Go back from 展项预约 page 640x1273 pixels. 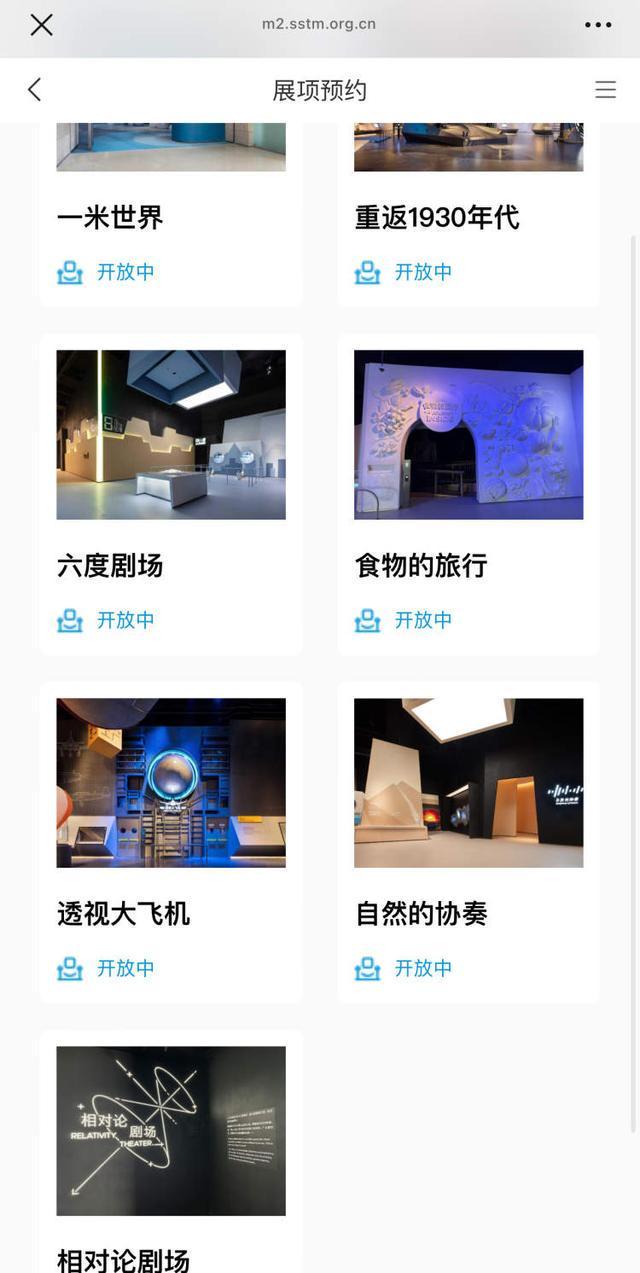pyautogui.click(x=34, y=90)
